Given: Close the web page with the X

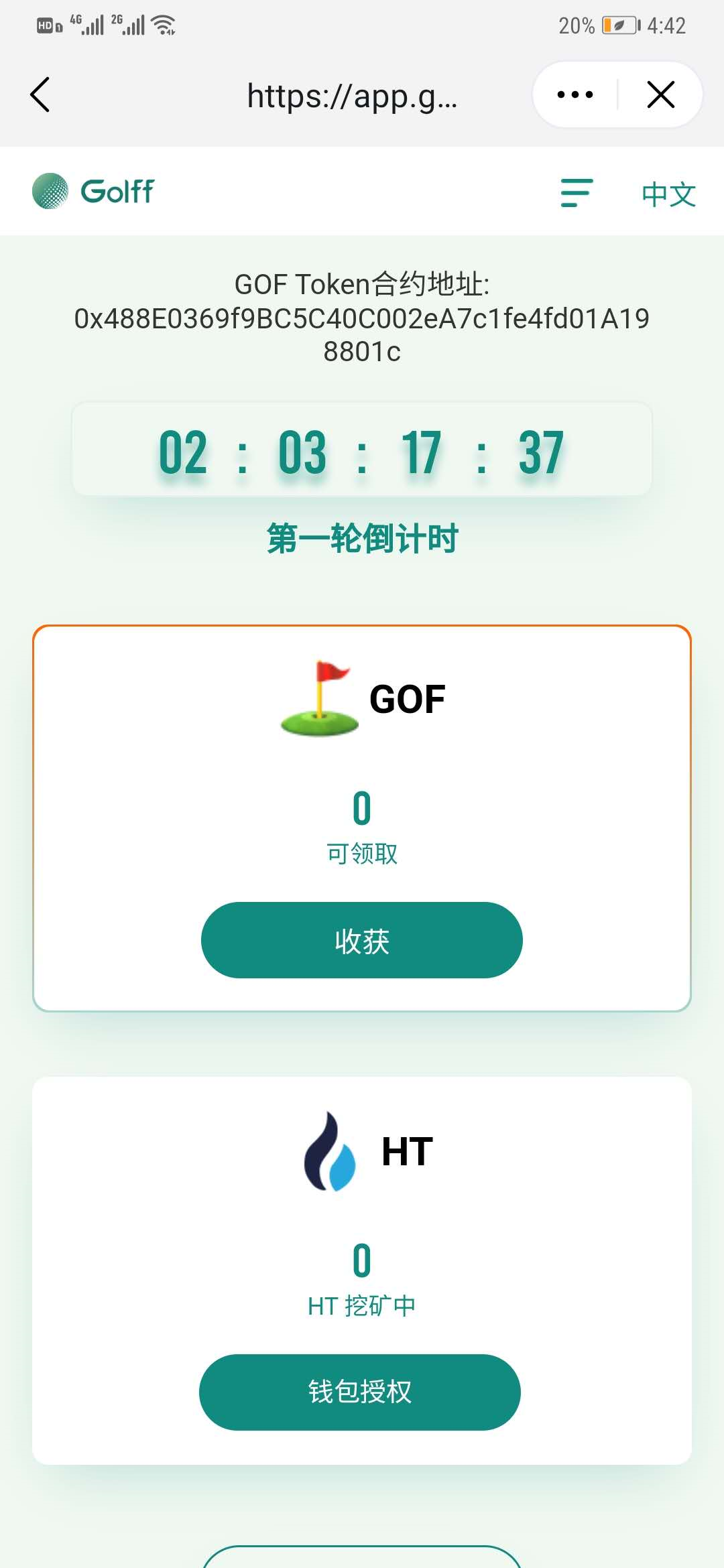Looking at the screenshot, I should 661,94.
